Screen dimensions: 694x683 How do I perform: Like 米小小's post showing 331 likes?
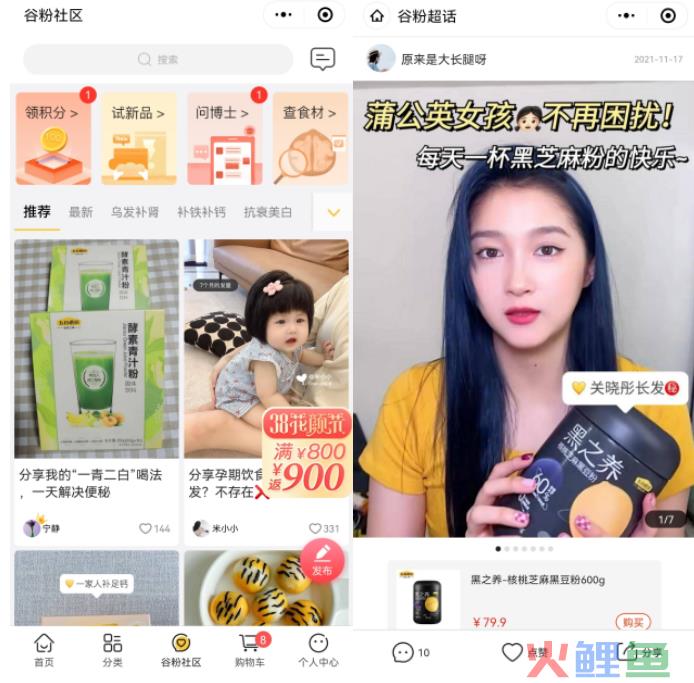315,528
